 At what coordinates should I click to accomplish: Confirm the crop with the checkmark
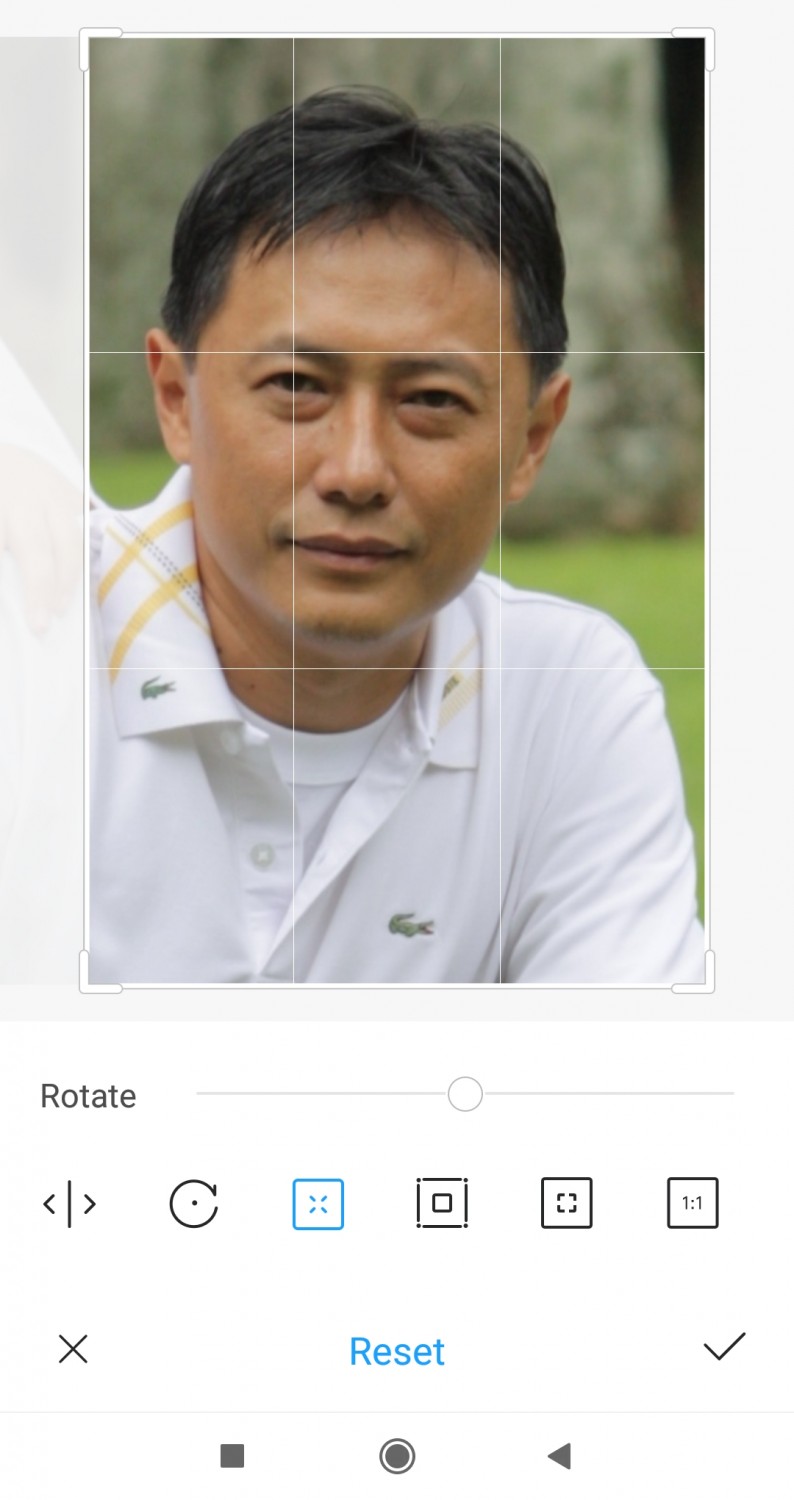724,1347
